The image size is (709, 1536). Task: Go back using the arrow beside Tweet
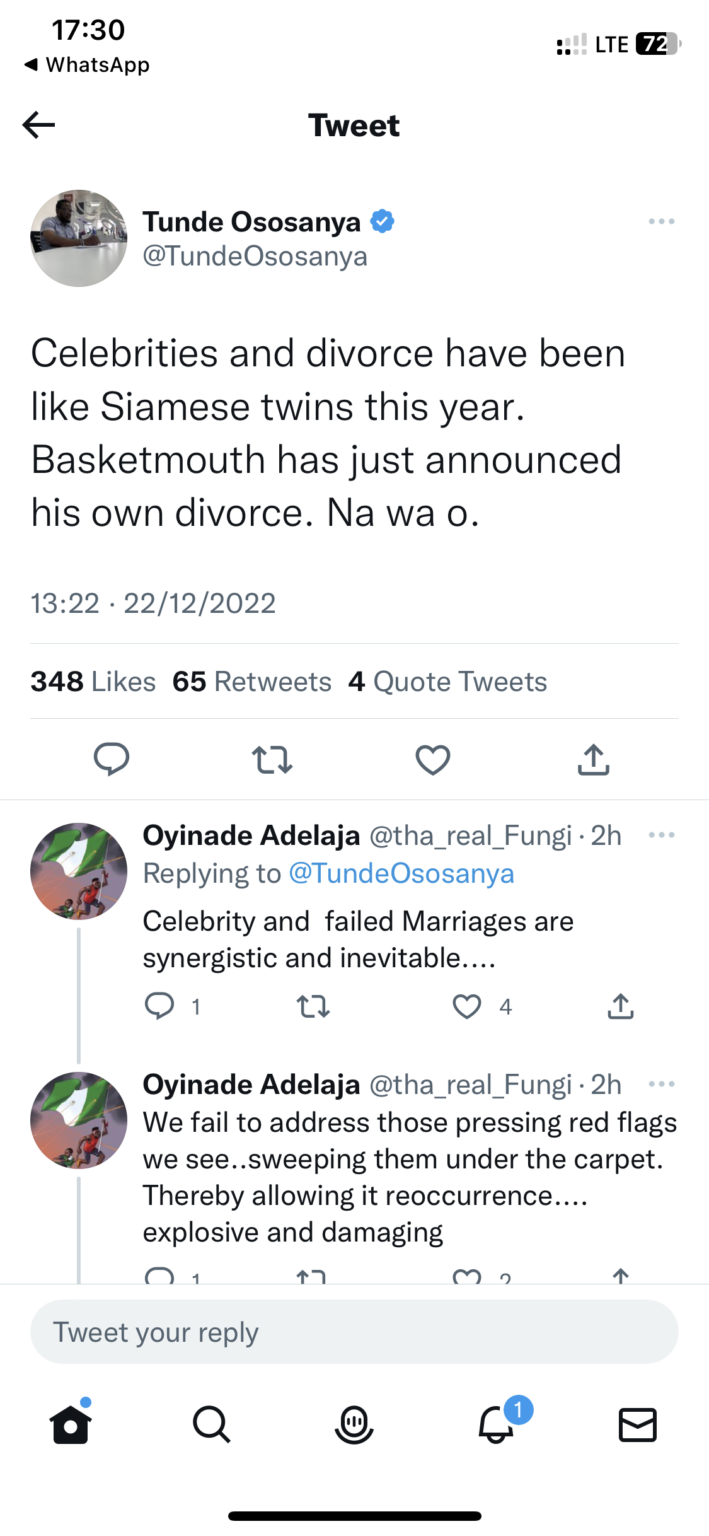pyautogui.click(x=39, y=125)
